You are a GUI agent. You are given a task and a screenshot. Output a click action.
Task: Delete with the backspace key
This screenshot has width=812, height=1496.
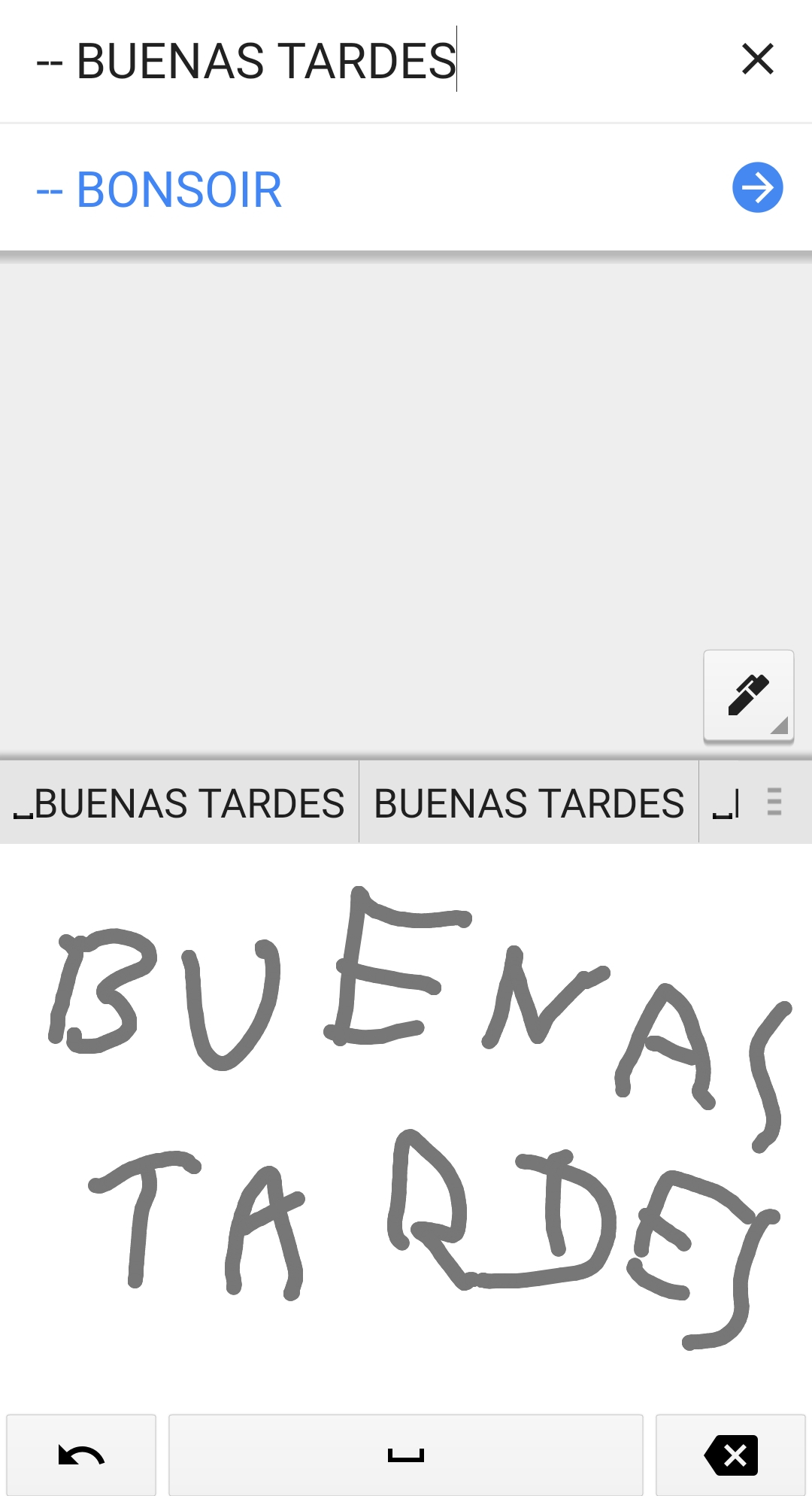click(731, 1455)
